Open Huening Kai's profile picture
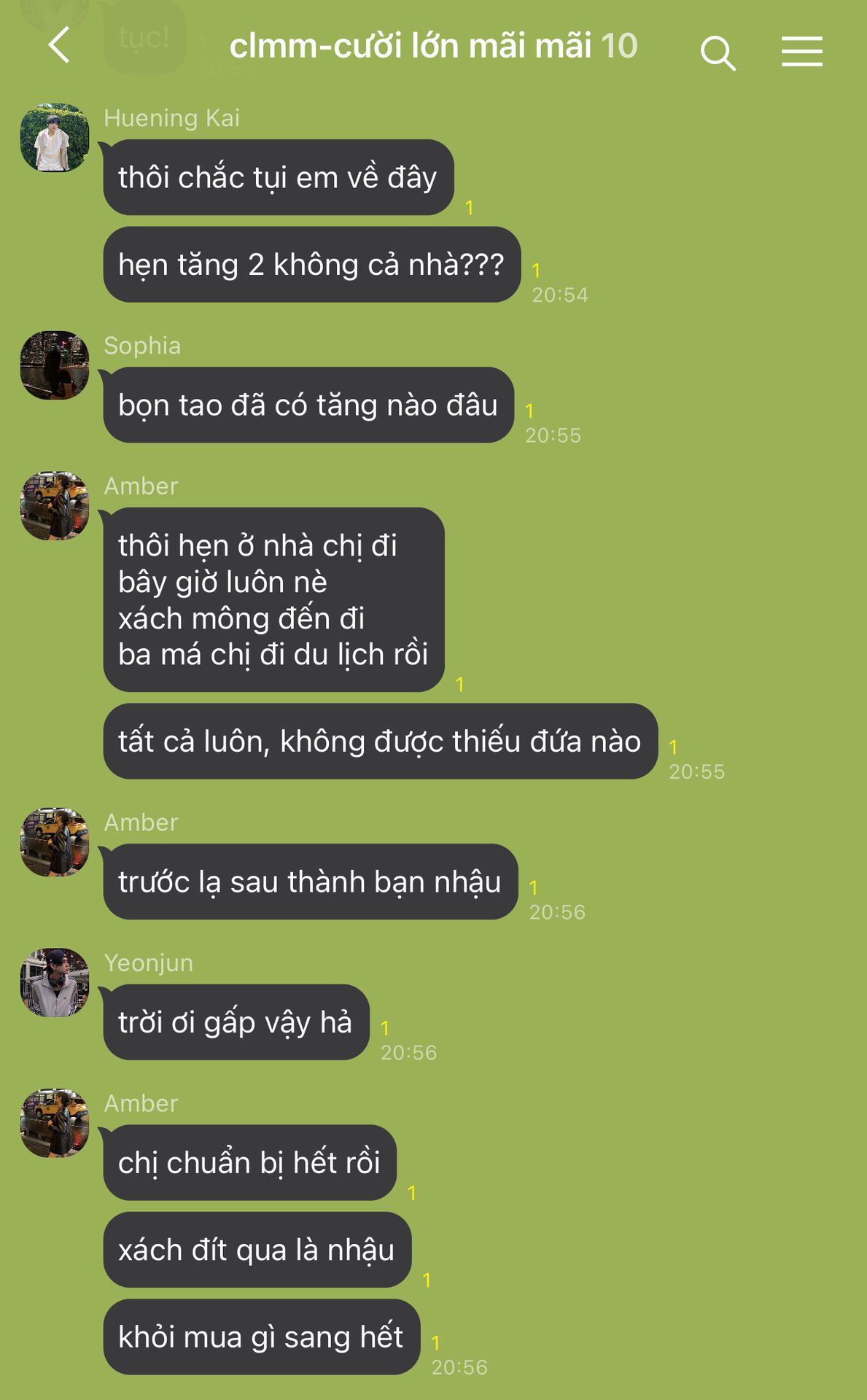The height and width of the screenshot is (1400, 867). (x=55, y=138)
